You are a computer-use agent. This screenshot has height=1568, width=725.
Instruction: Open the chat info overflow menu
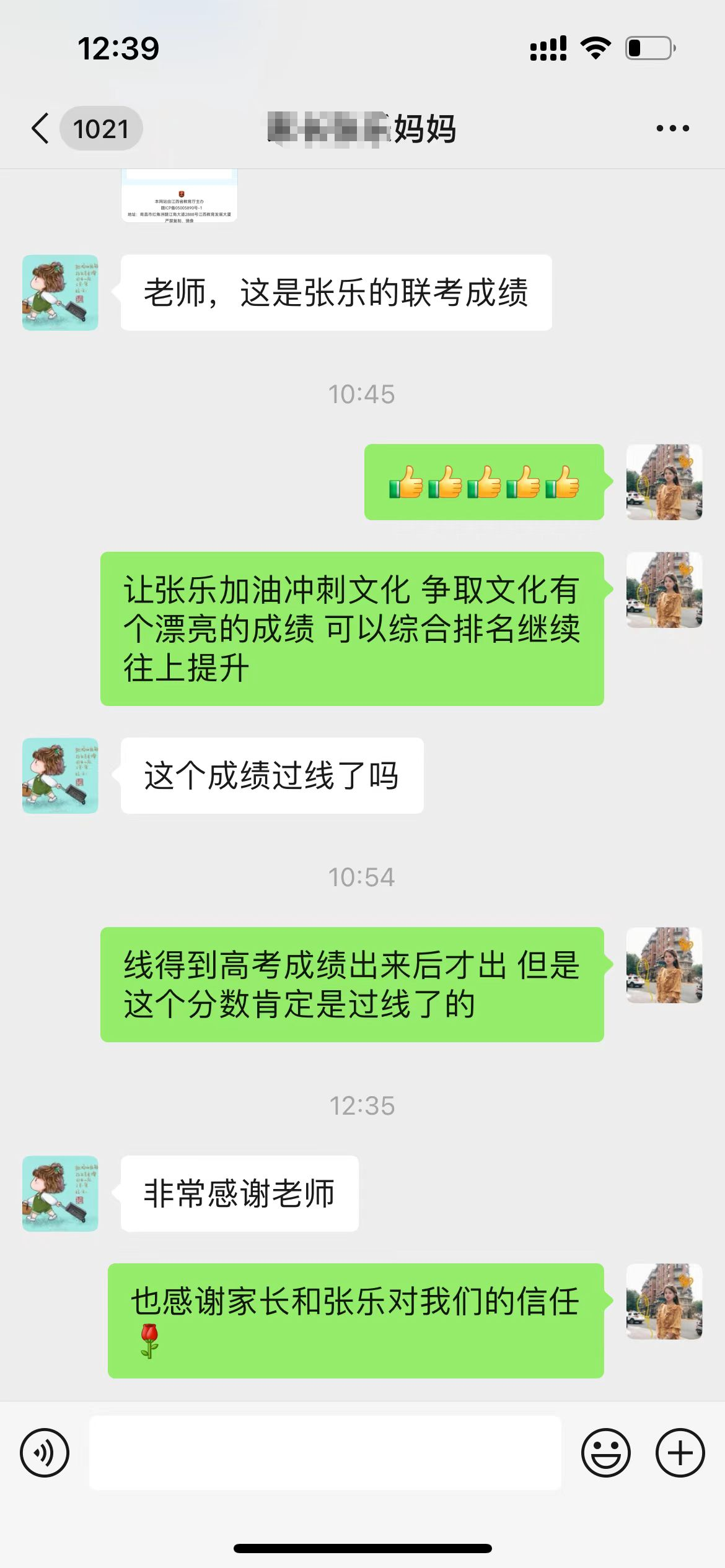672,129
